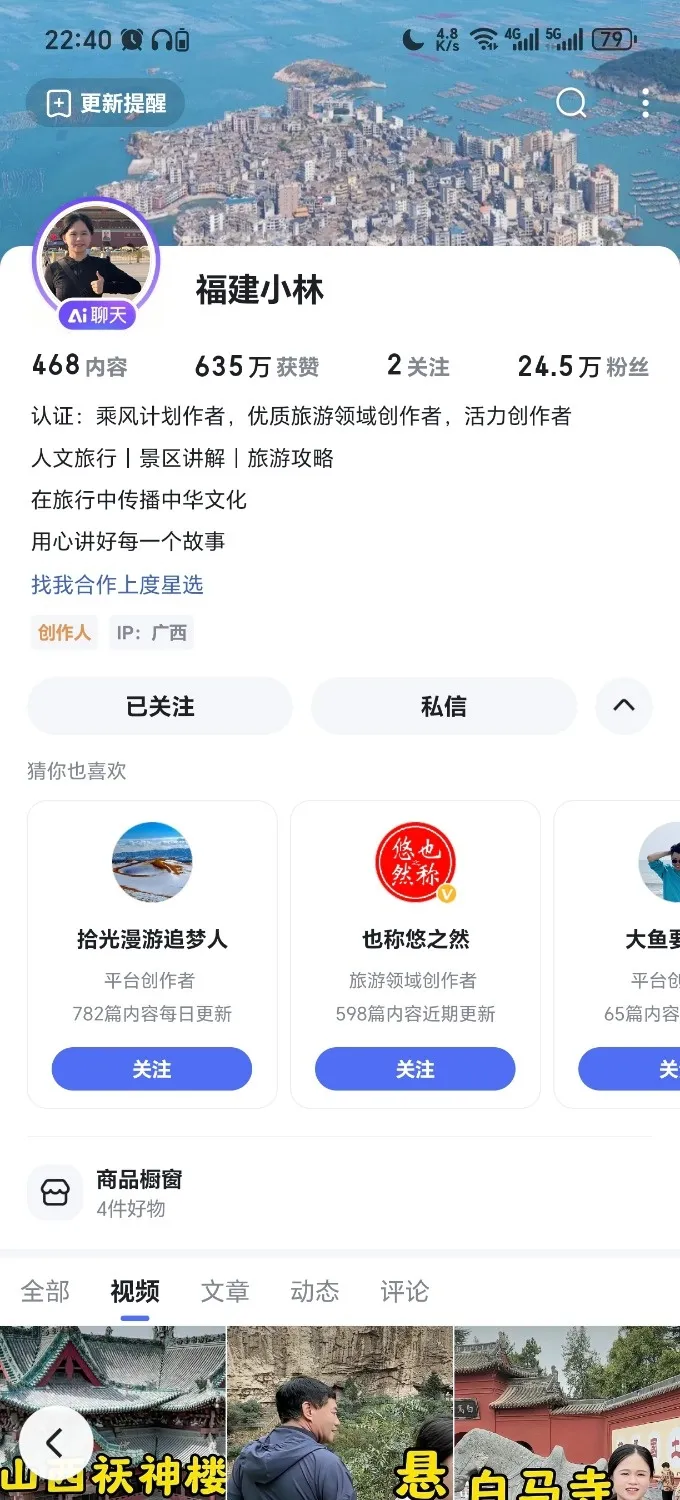
Task: Go back using the floating arrow button
Action: pyautogui.click(x=55, y=1443)
